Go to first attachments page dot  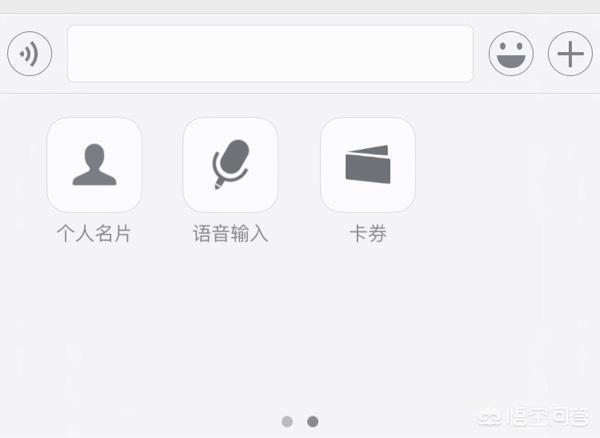tap(287, 422)
